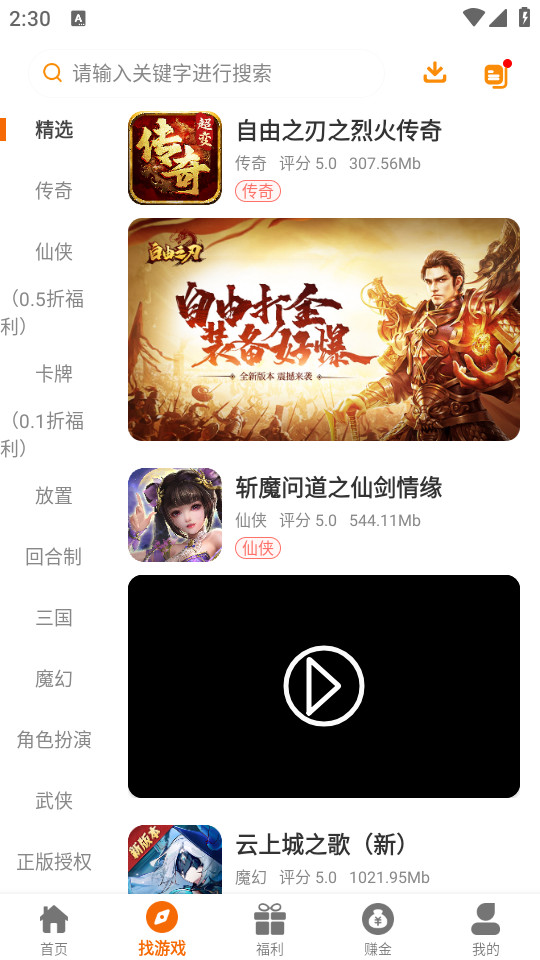Open game 自由之刃之烈火传奇

[324, 158]
